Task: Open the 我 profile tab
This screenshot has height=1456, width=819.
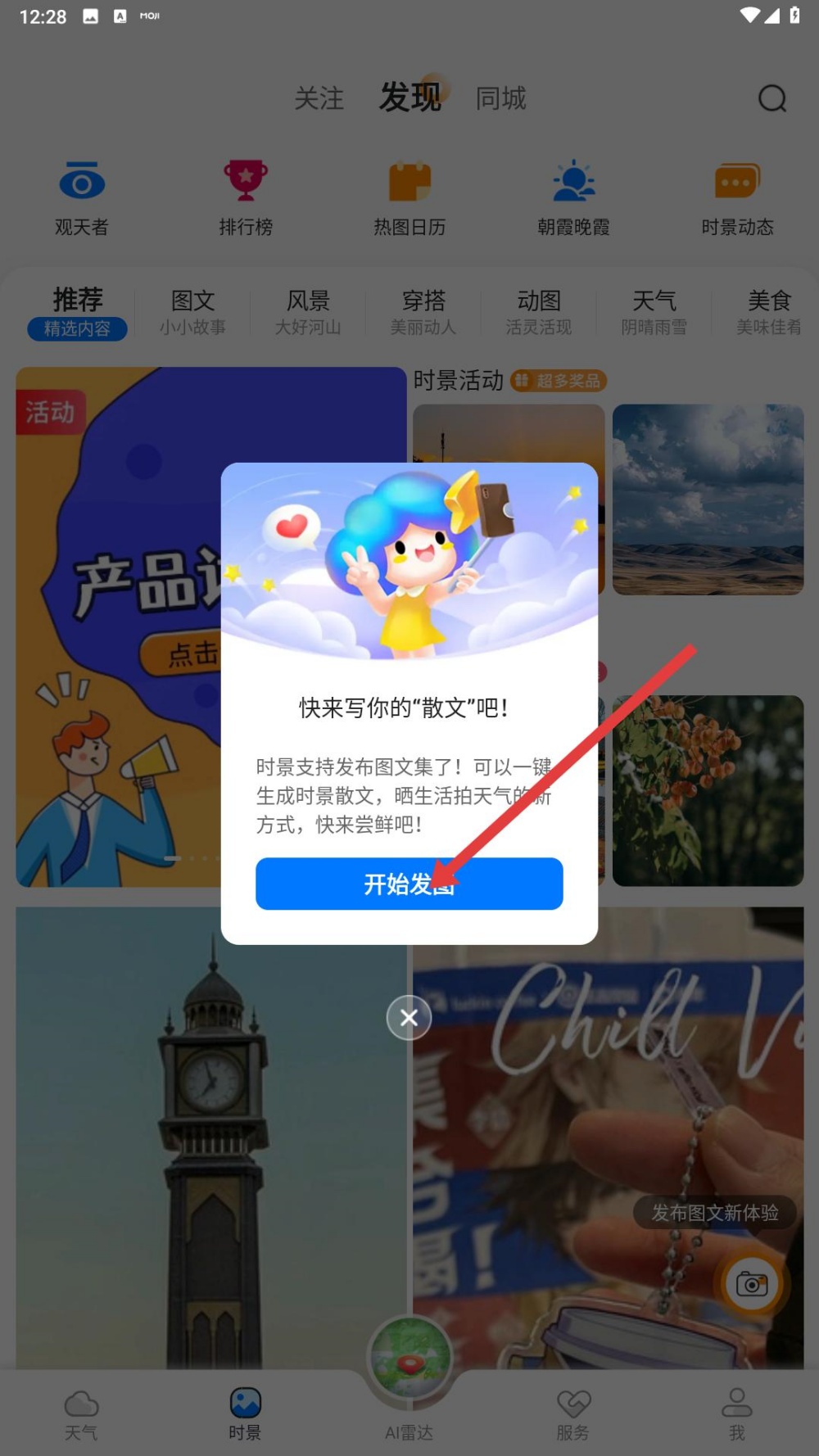Action: [x=736, y=1414]
